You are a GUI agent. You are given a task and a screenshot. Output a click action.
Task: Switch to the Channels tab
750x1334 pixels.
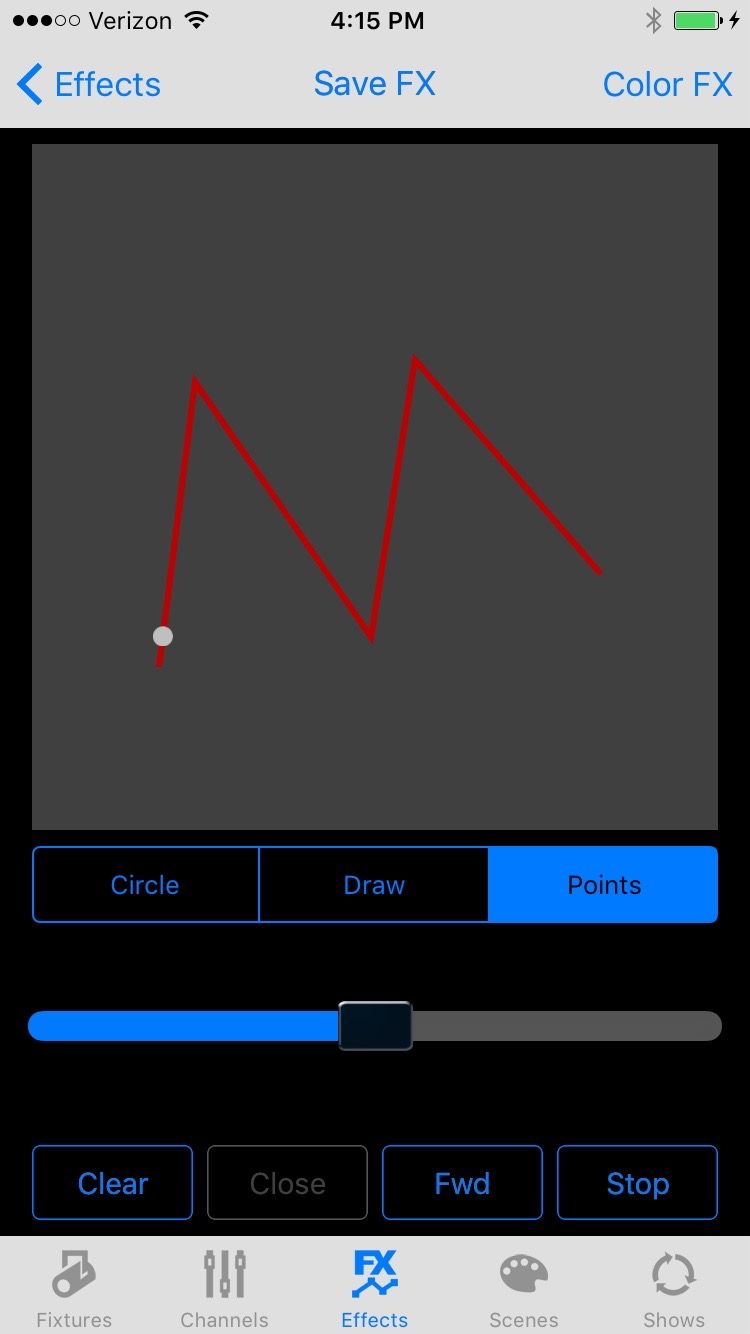(x=224, y=1288)
